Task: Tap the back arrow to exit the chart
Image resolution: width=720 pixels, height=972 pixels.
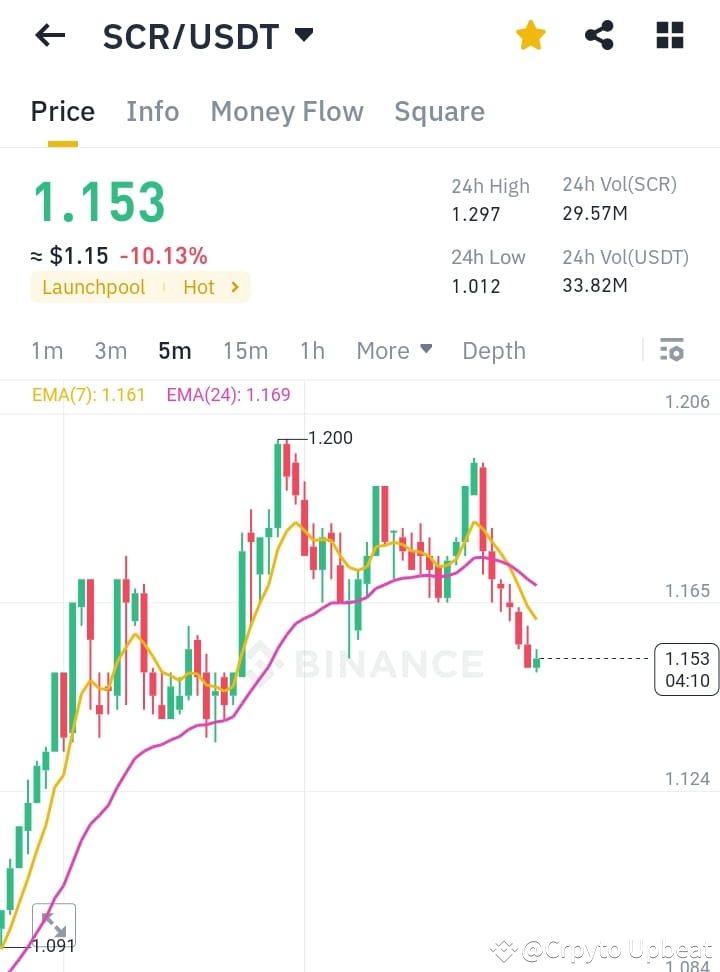Action: [49, 35]
